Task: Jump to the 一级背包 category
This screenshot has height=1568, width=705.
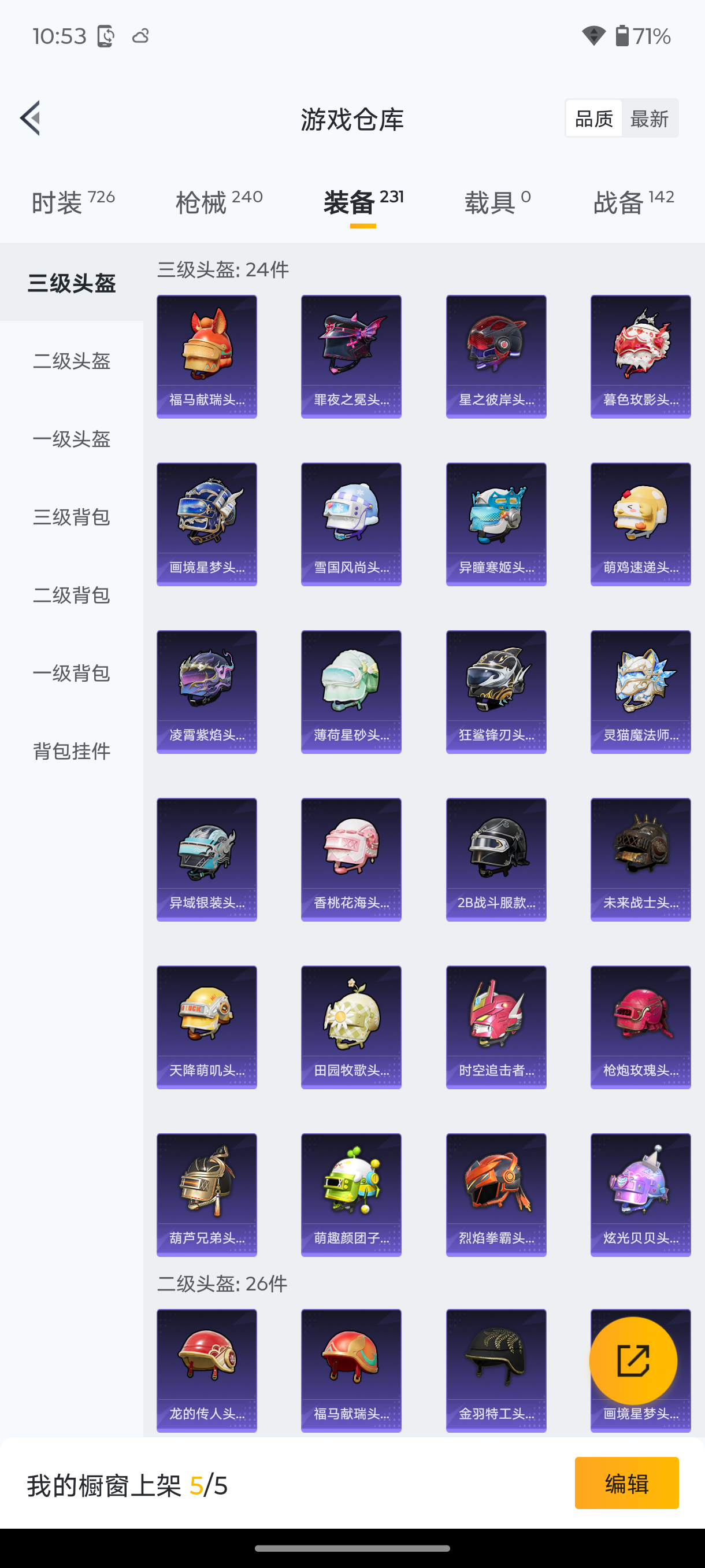Action: 72,672
